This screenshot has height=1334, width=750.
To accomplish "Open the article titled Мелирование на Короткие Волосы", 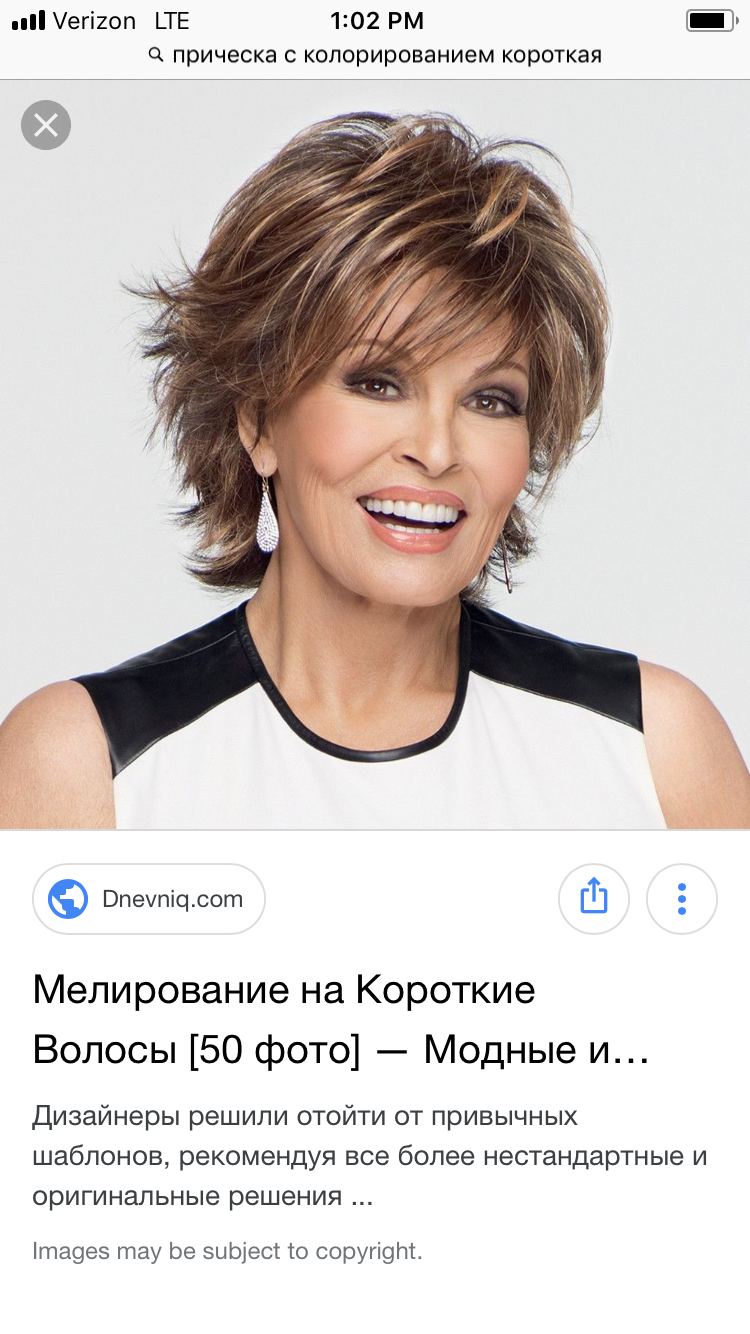I will pos(340,1020).
